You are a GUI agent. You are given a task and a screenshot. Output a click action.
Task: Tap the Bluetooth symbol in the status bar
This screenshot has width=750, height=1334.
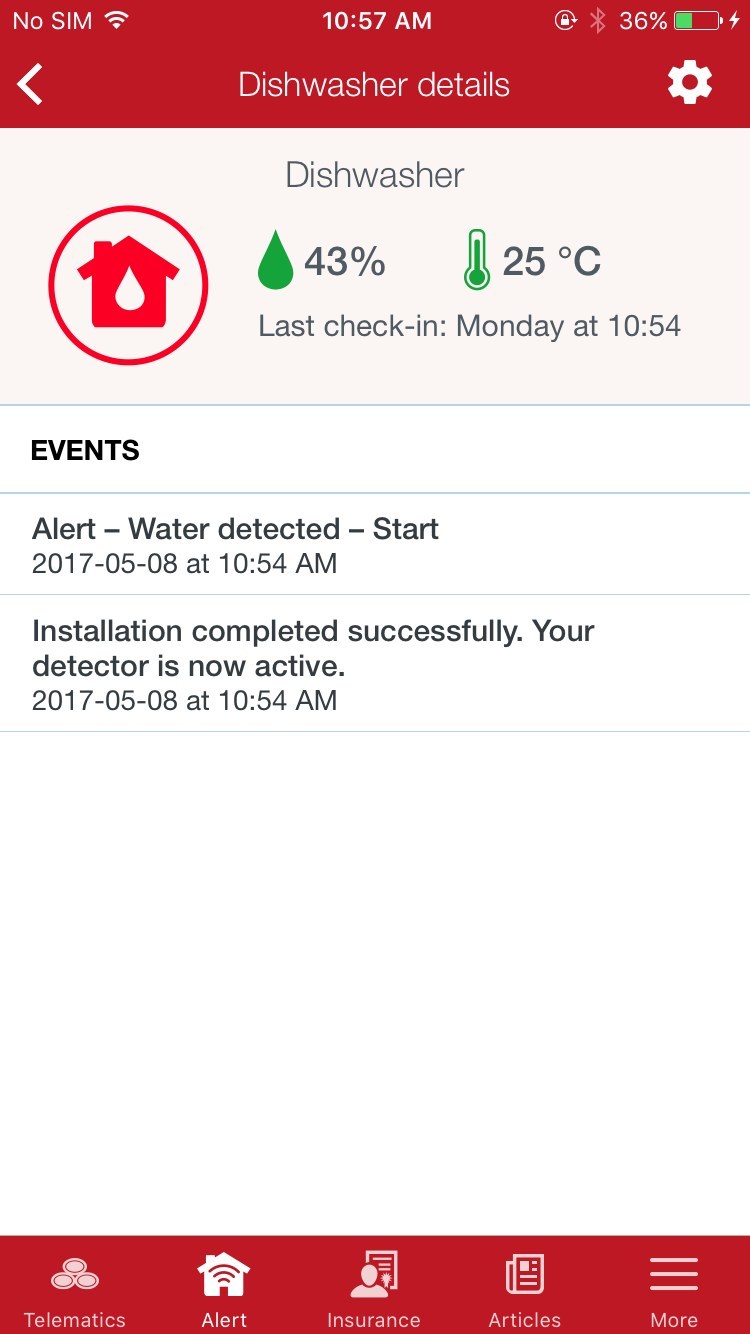point(599,18)
